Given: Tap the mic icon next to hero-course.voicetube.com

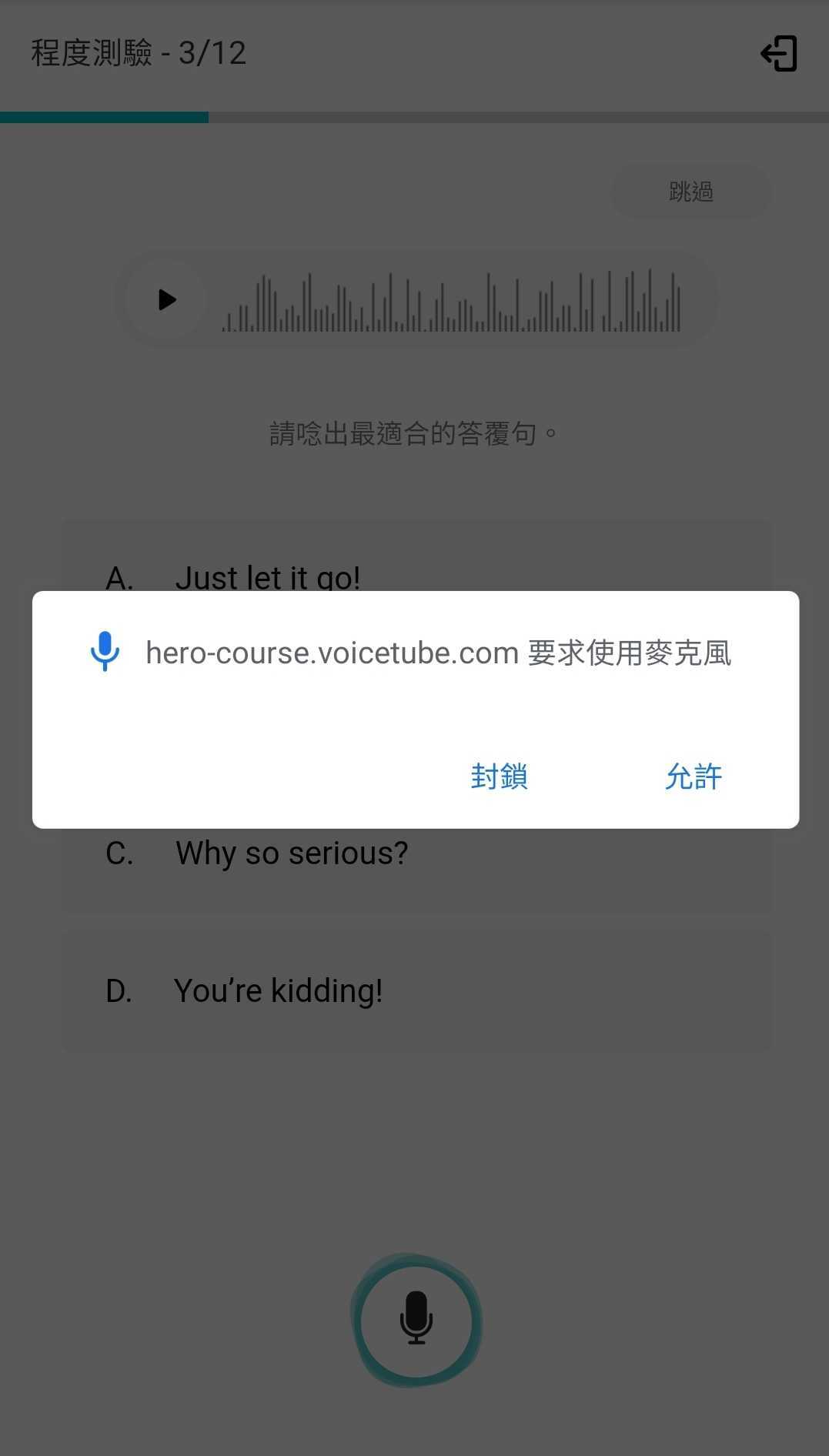Looking at the screenshot, I should click(x=104, y=652).
